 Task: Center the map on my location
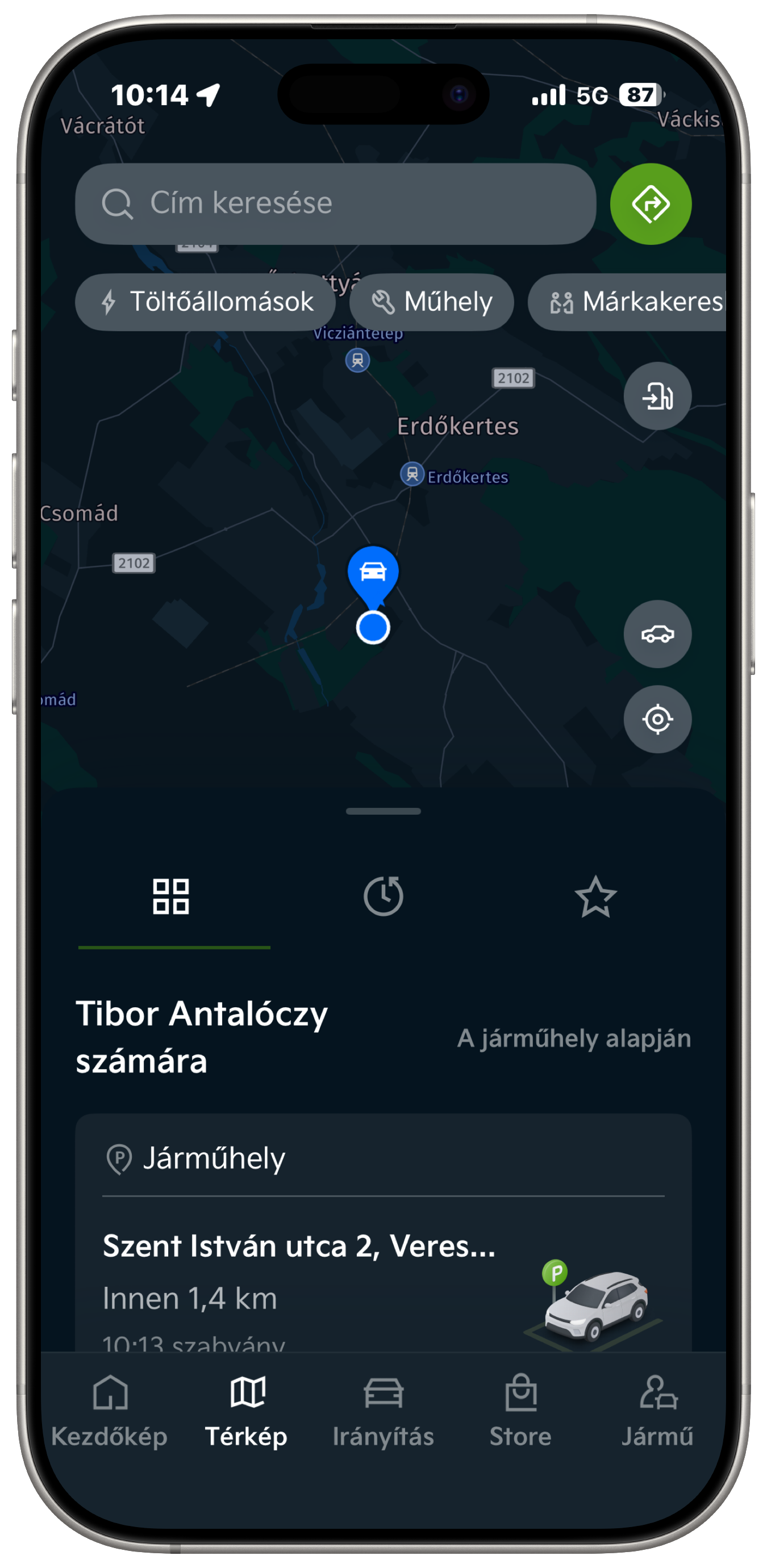(657, 719)
